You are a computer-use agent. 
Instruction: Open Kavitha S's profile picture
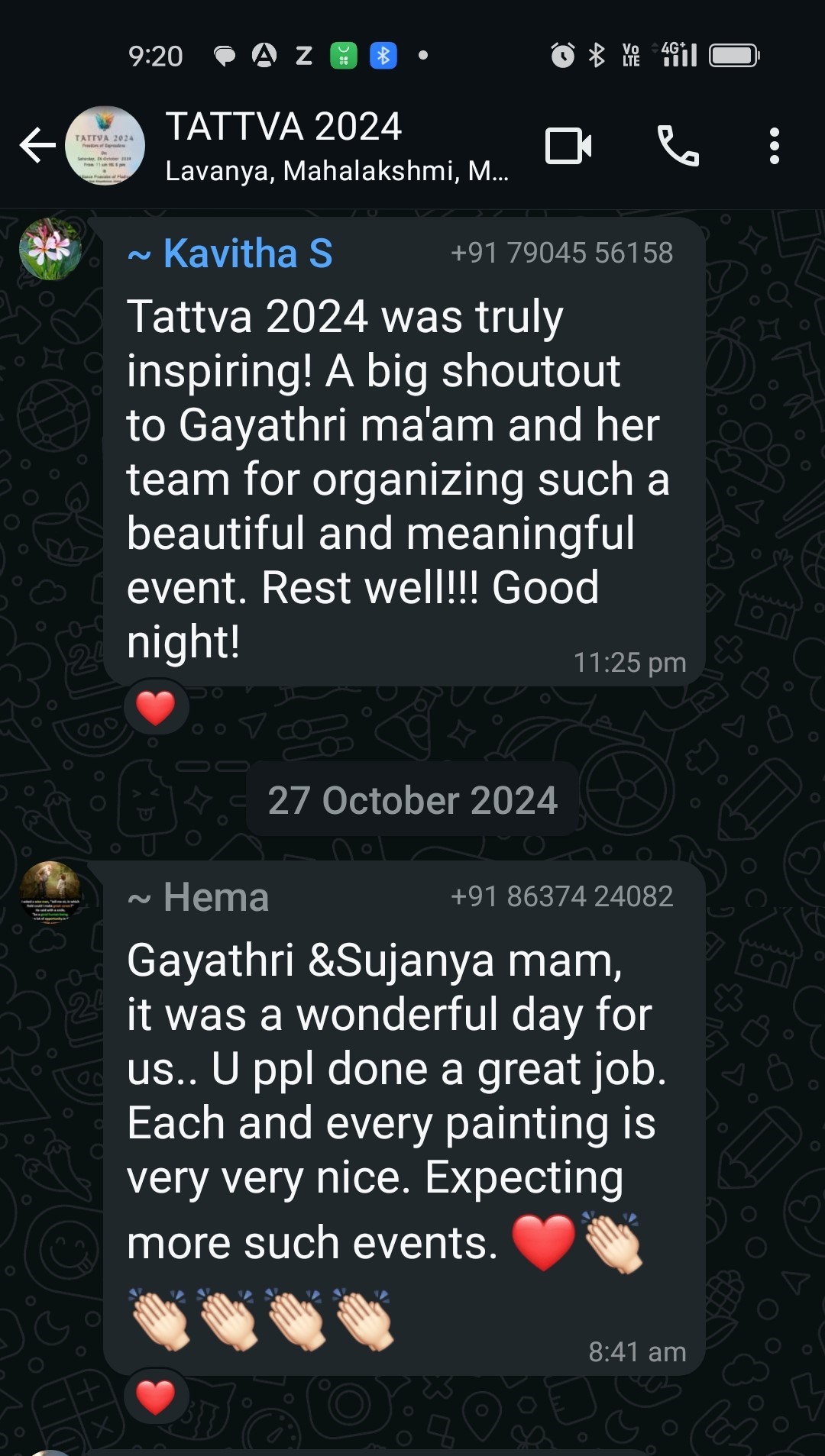(x=50, y=249)
